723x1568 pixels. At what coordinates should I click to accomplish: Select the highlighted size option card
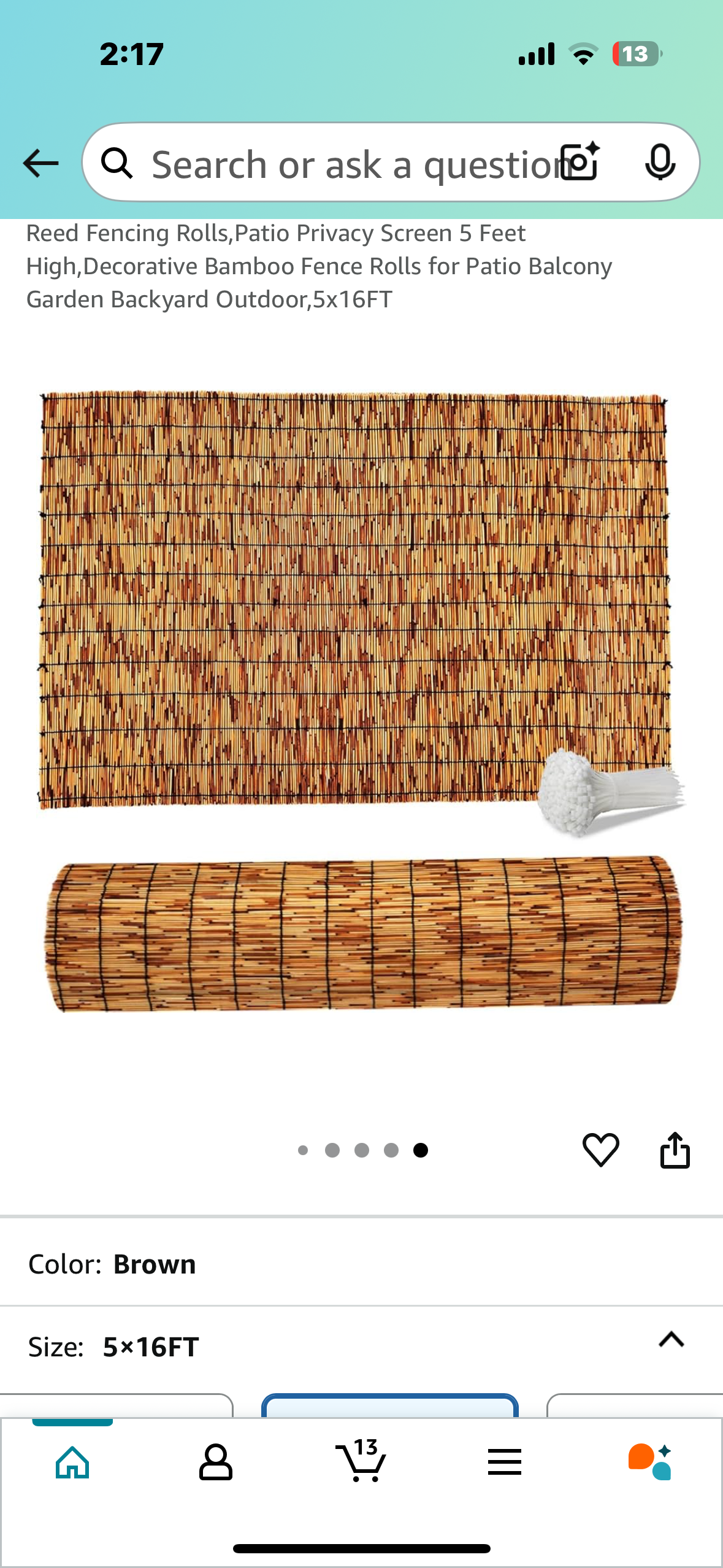390,1406
